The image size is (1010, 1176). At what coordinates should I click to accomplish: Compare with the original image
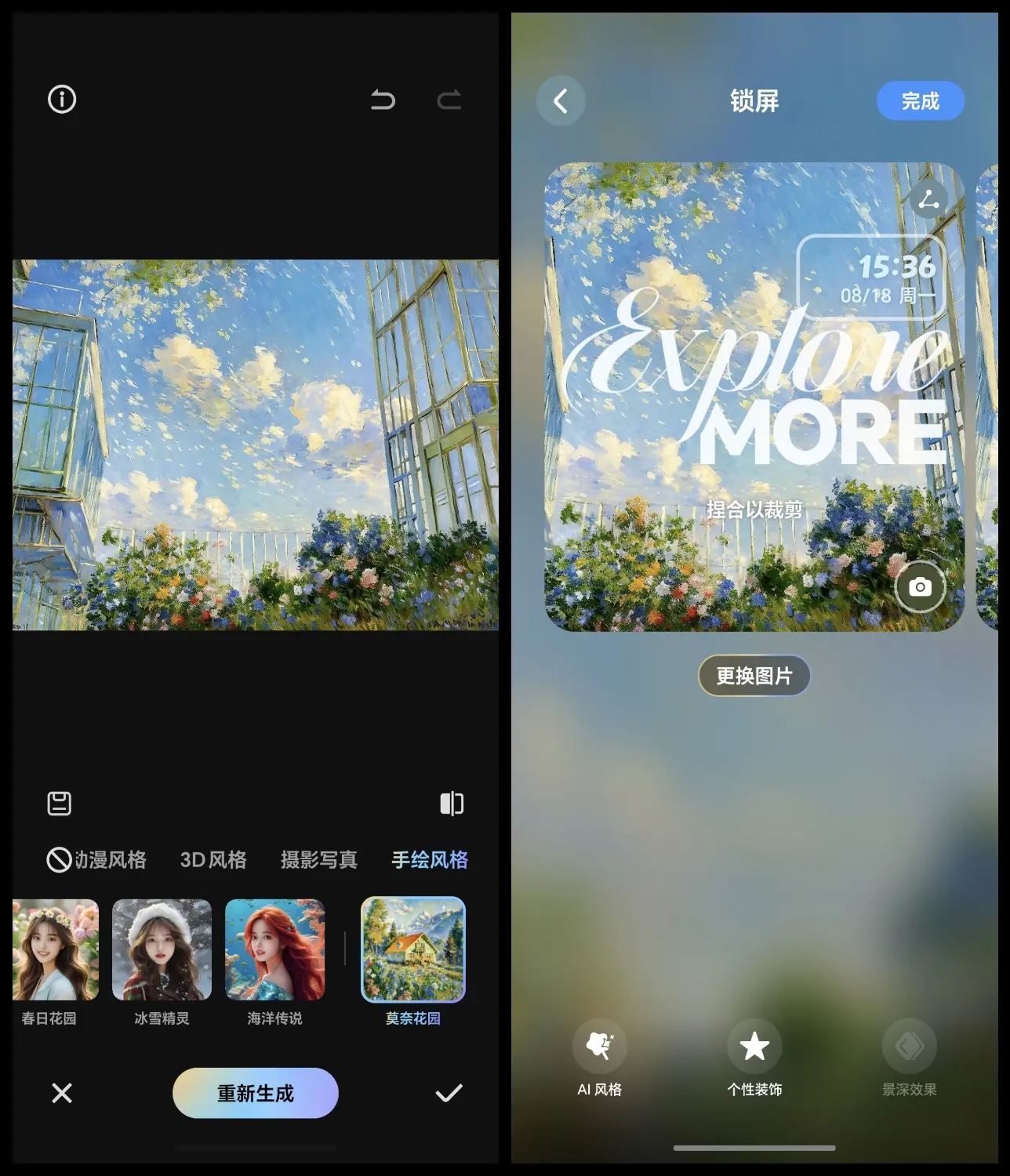[452, 804]
